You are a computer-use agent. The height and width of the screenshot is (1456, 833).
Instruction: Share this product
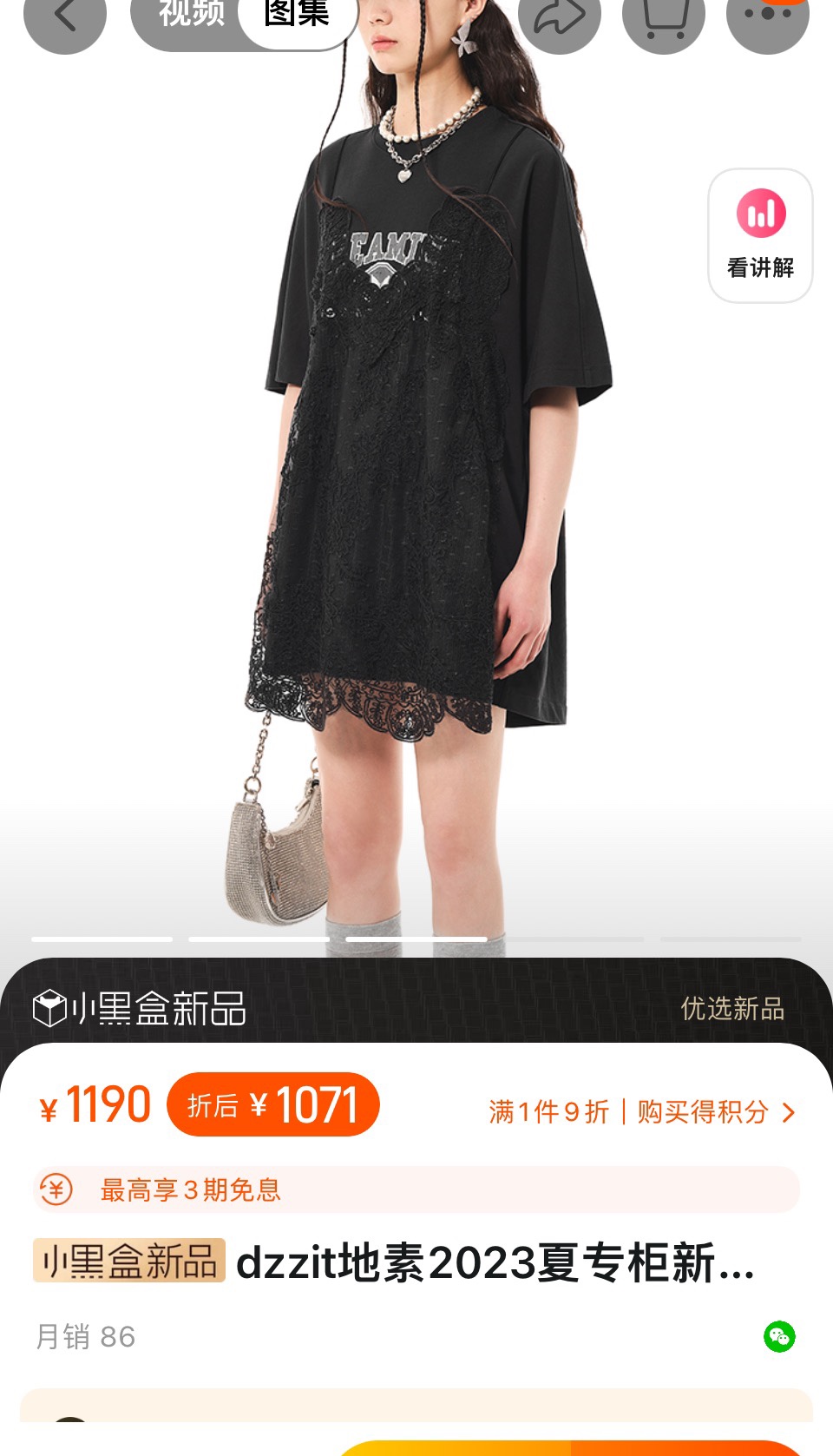coord(560,17)
